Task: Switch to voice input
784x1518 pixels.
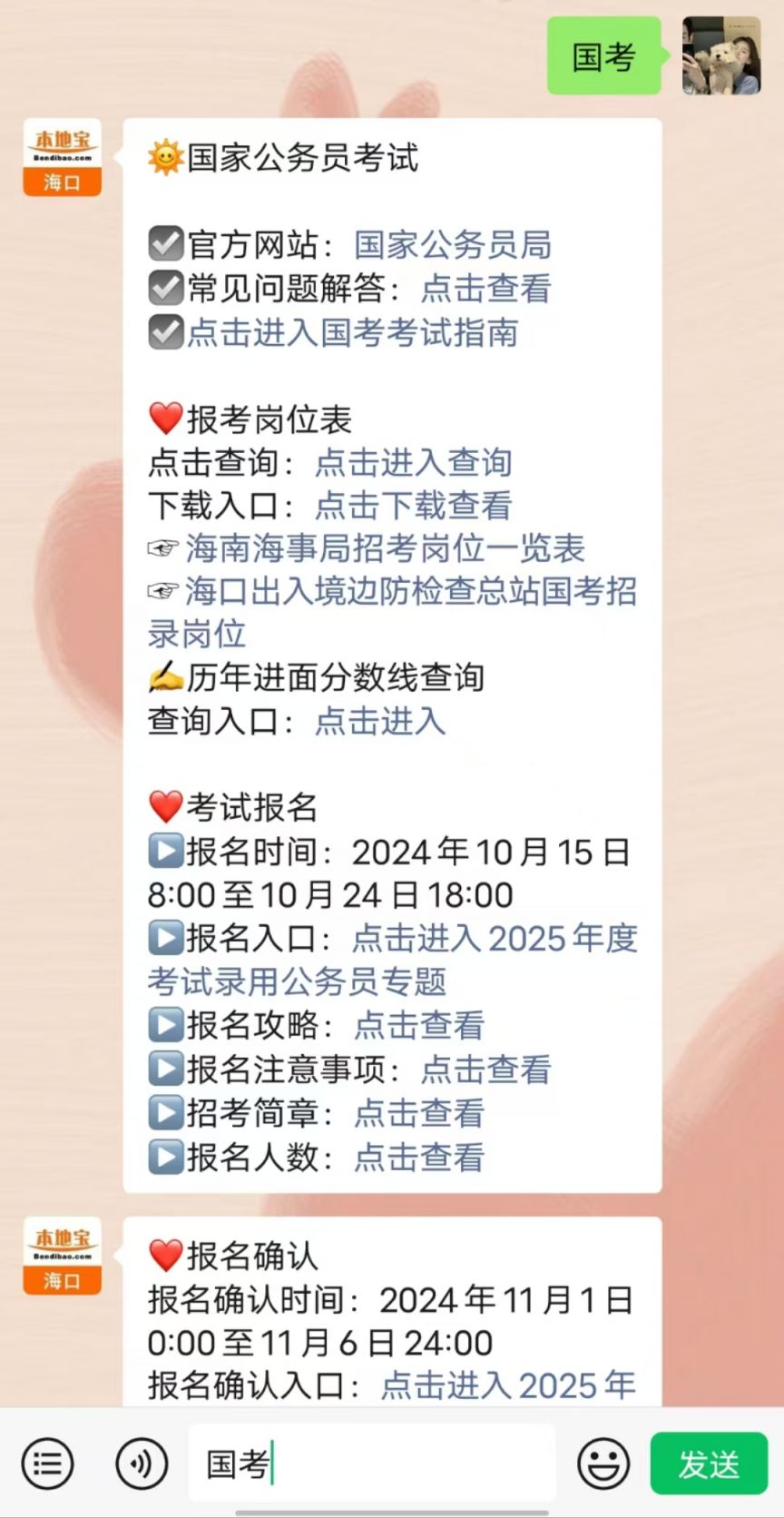Action: tap(142, 1464)
